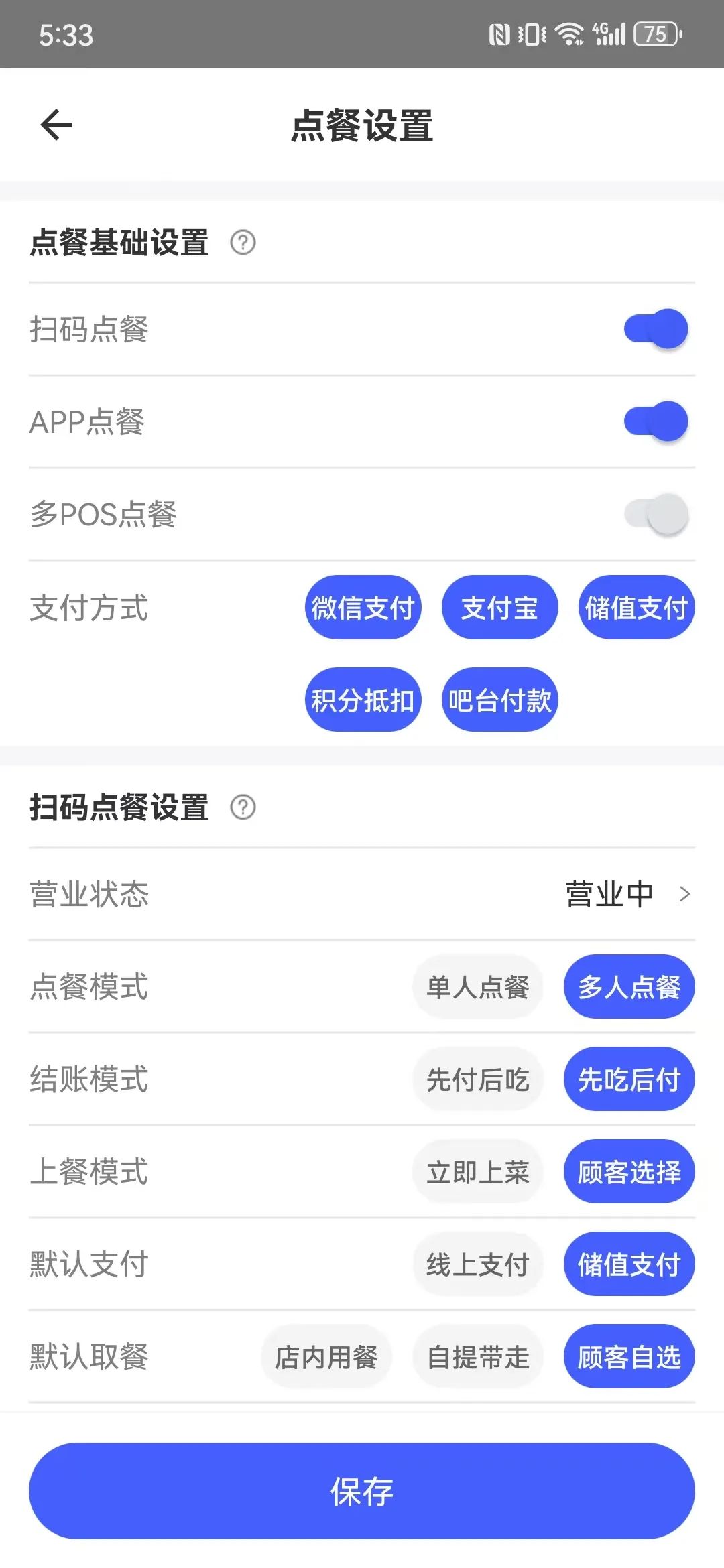Open help icon beside 扫码点餐设置
Image resolution: width=724 pixels, height=1568 pixels.
(243, 807)
